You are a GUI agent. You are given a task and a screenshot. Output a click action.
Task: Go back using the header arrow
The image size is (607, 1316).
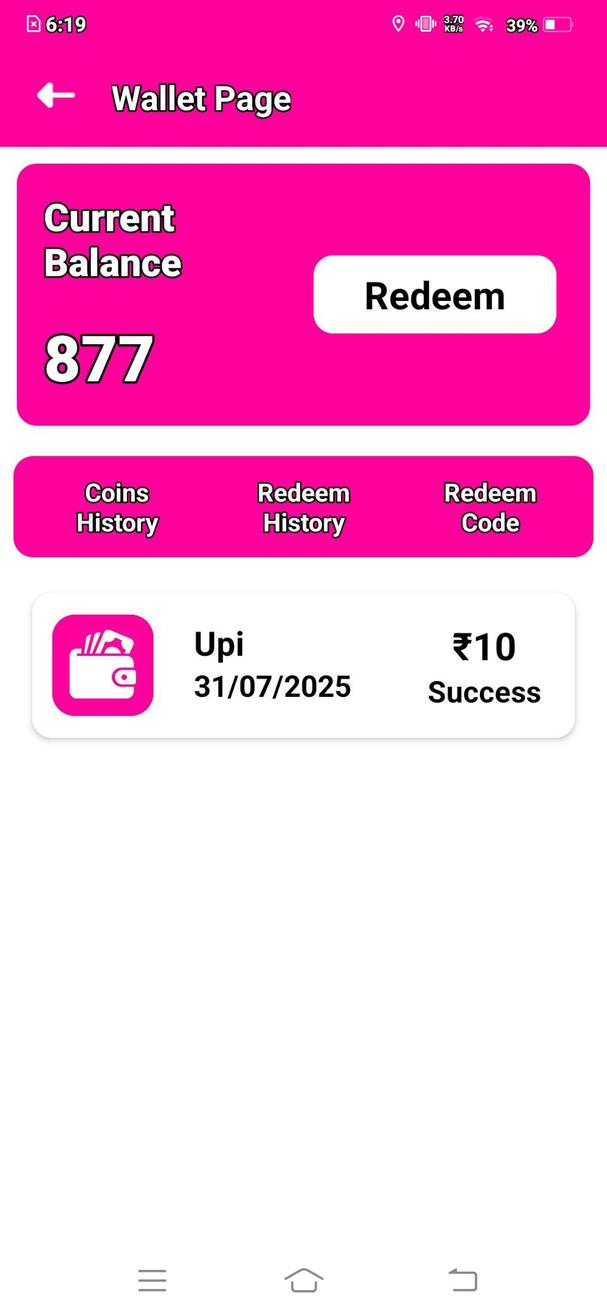(x=56, y=96)
